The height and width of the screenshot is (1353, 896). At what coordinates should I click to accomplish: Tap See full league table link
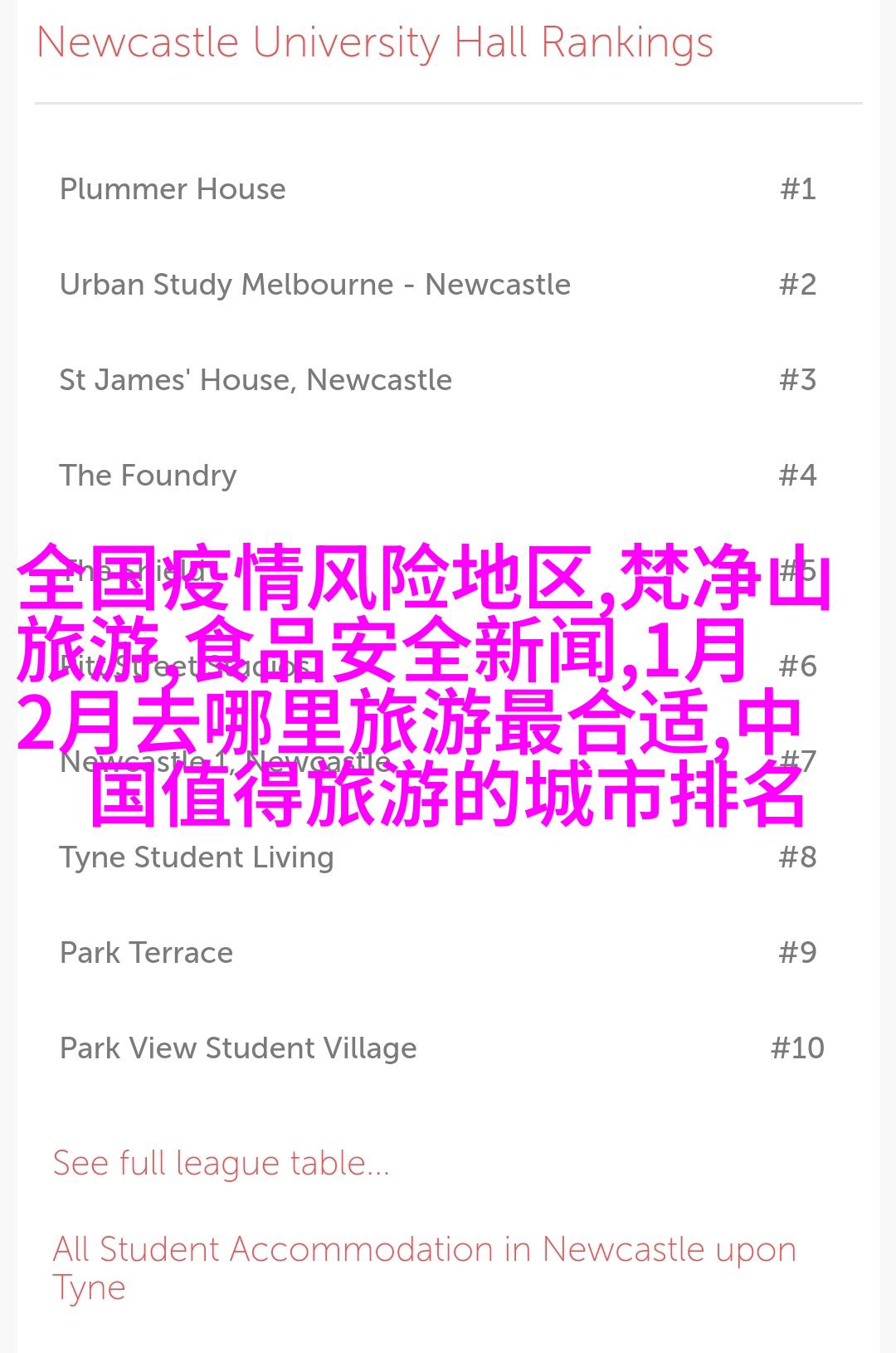[221, 1164]
